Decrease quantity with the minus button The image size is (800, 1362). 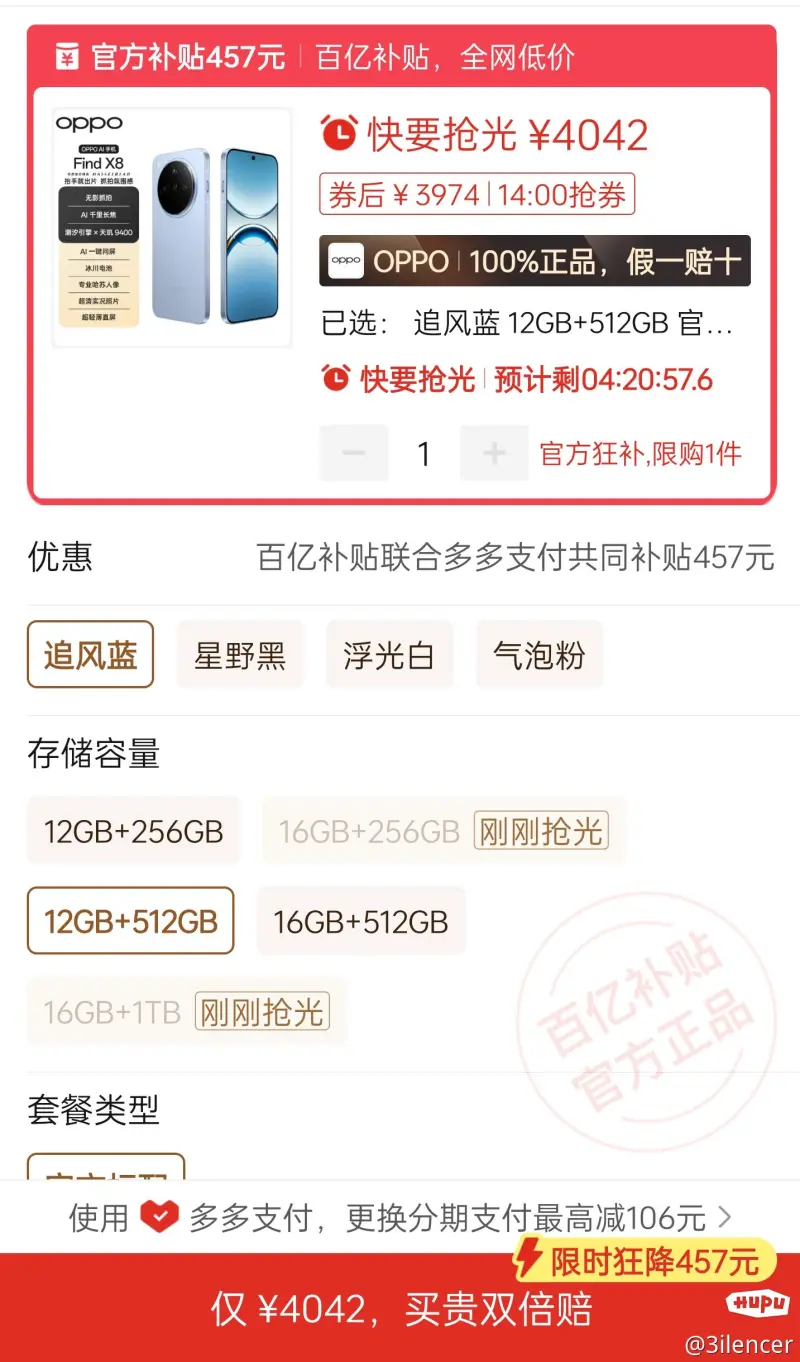tap(353, 453)
